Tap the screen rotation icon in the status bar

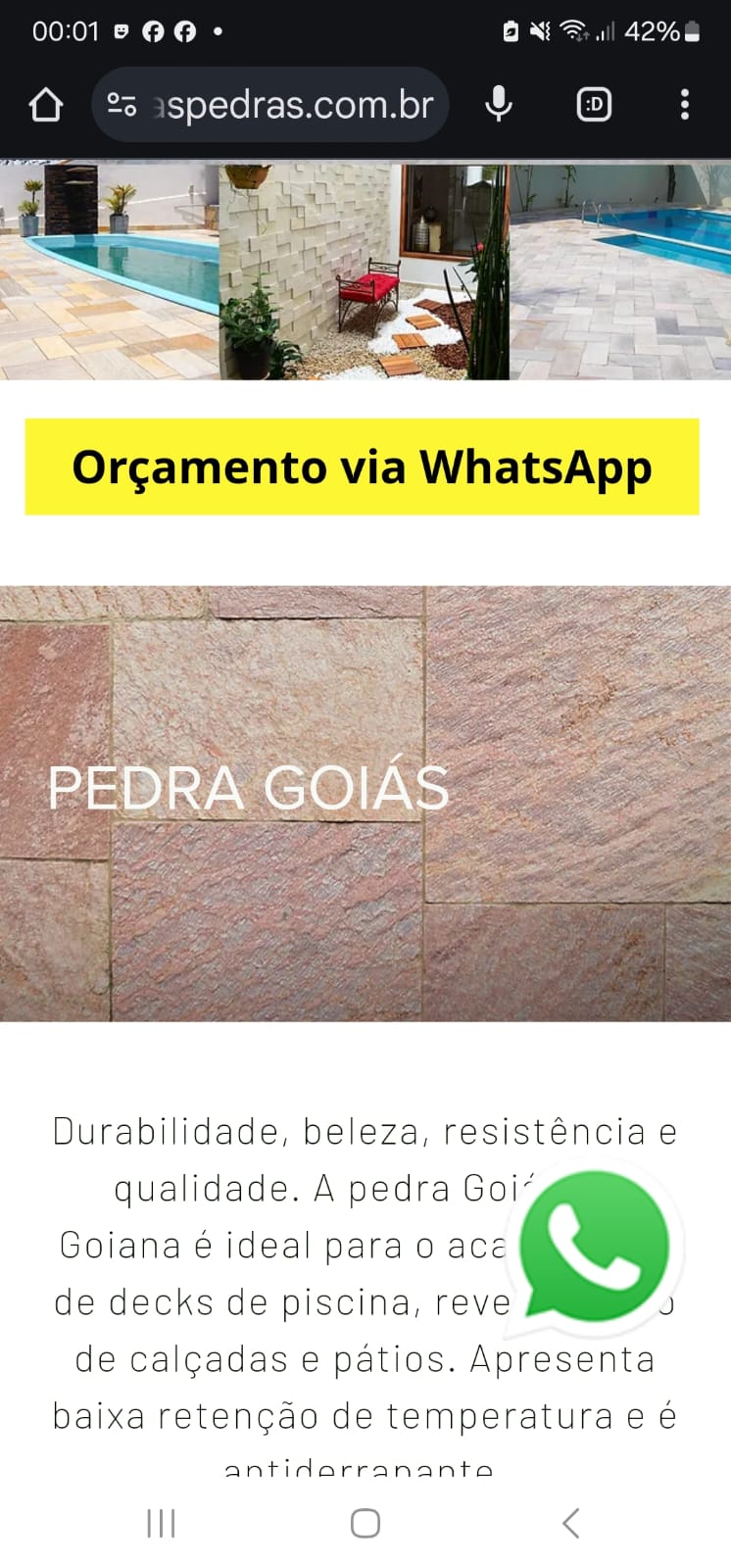(x=511, y=30)
